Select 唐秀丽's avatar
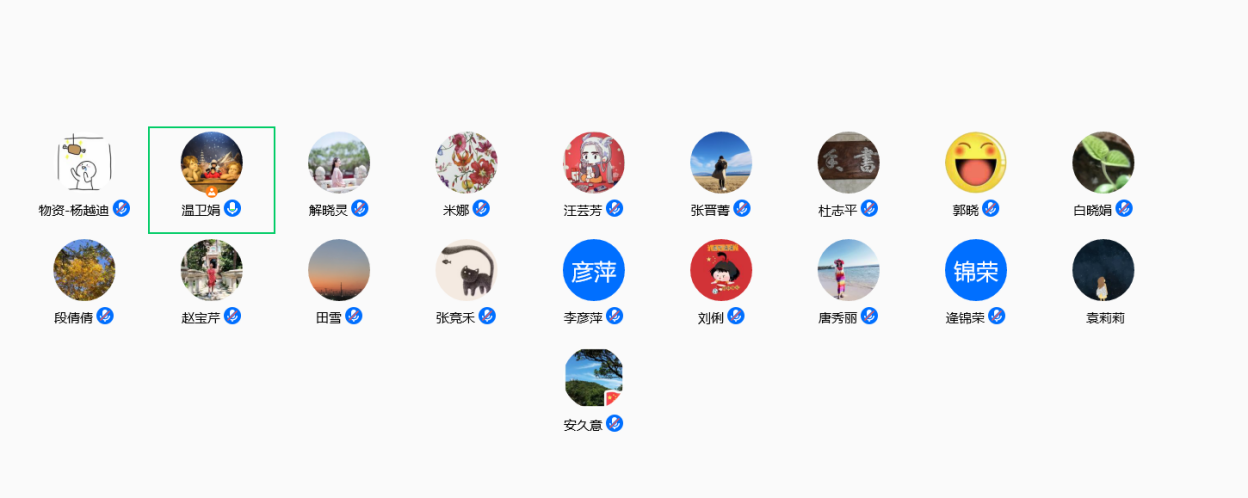Image resolution: width=1248 pixels, height=498 pixels. [x=849, y=270]
